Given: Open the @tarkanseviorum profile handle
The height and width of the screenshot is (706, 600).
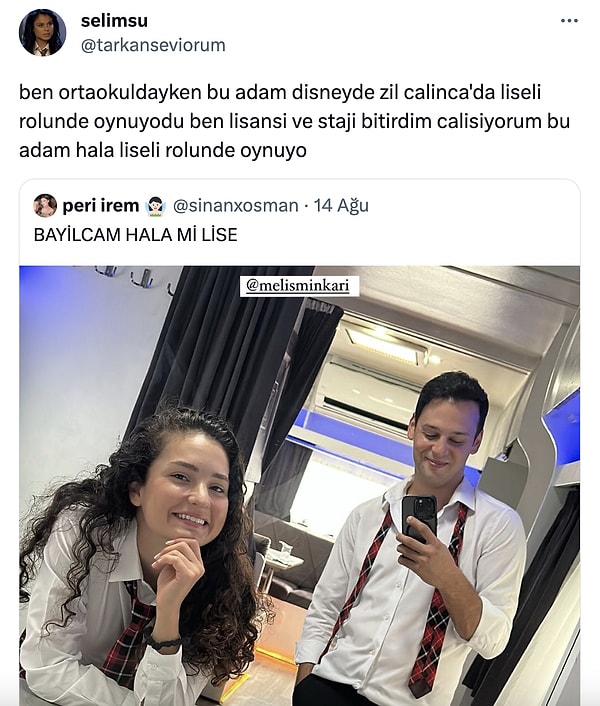Looking at the screenshot, I should 152,44.
